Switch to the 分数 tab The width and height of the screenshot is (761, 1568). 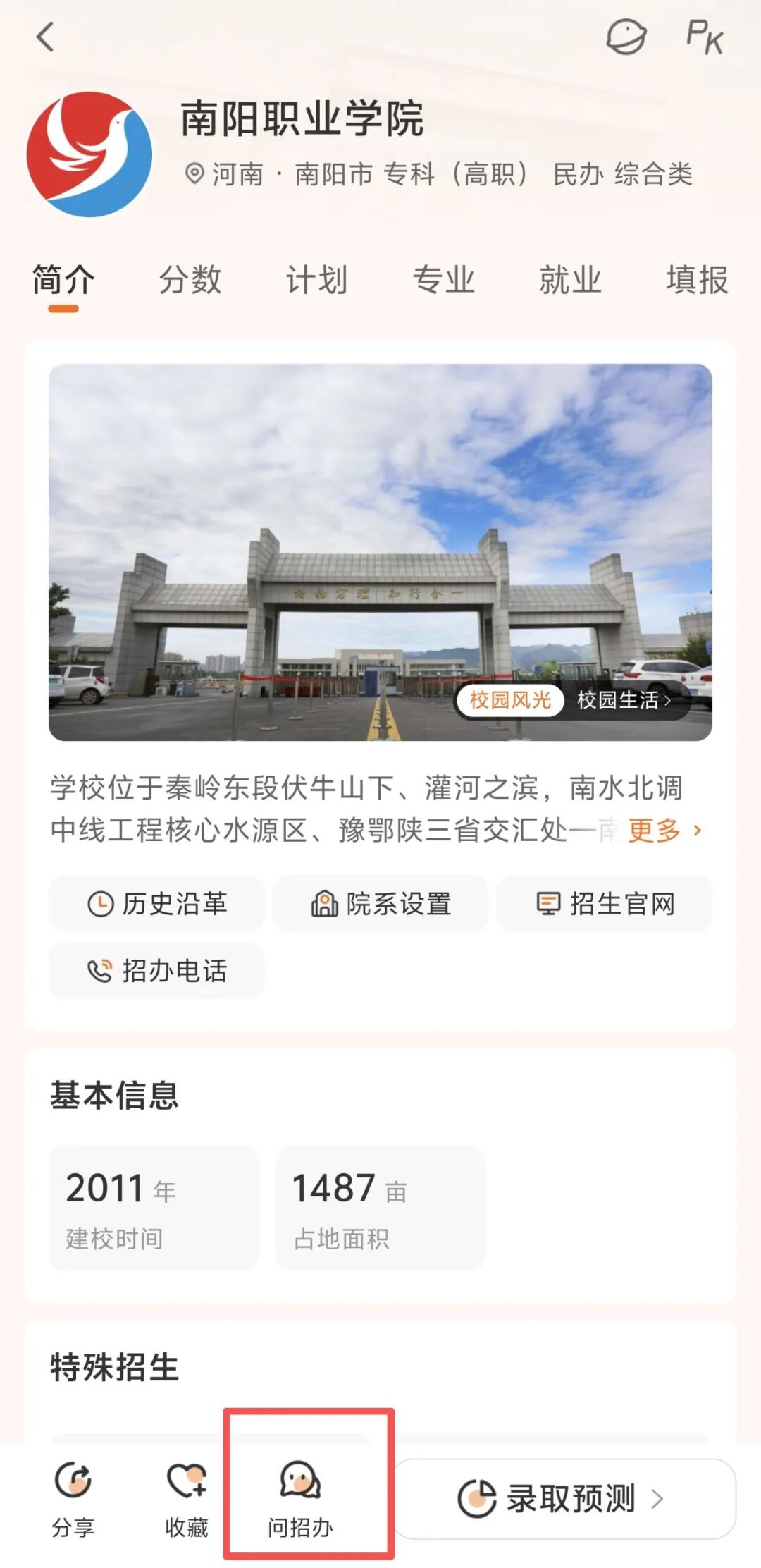[x=190, y=280]
